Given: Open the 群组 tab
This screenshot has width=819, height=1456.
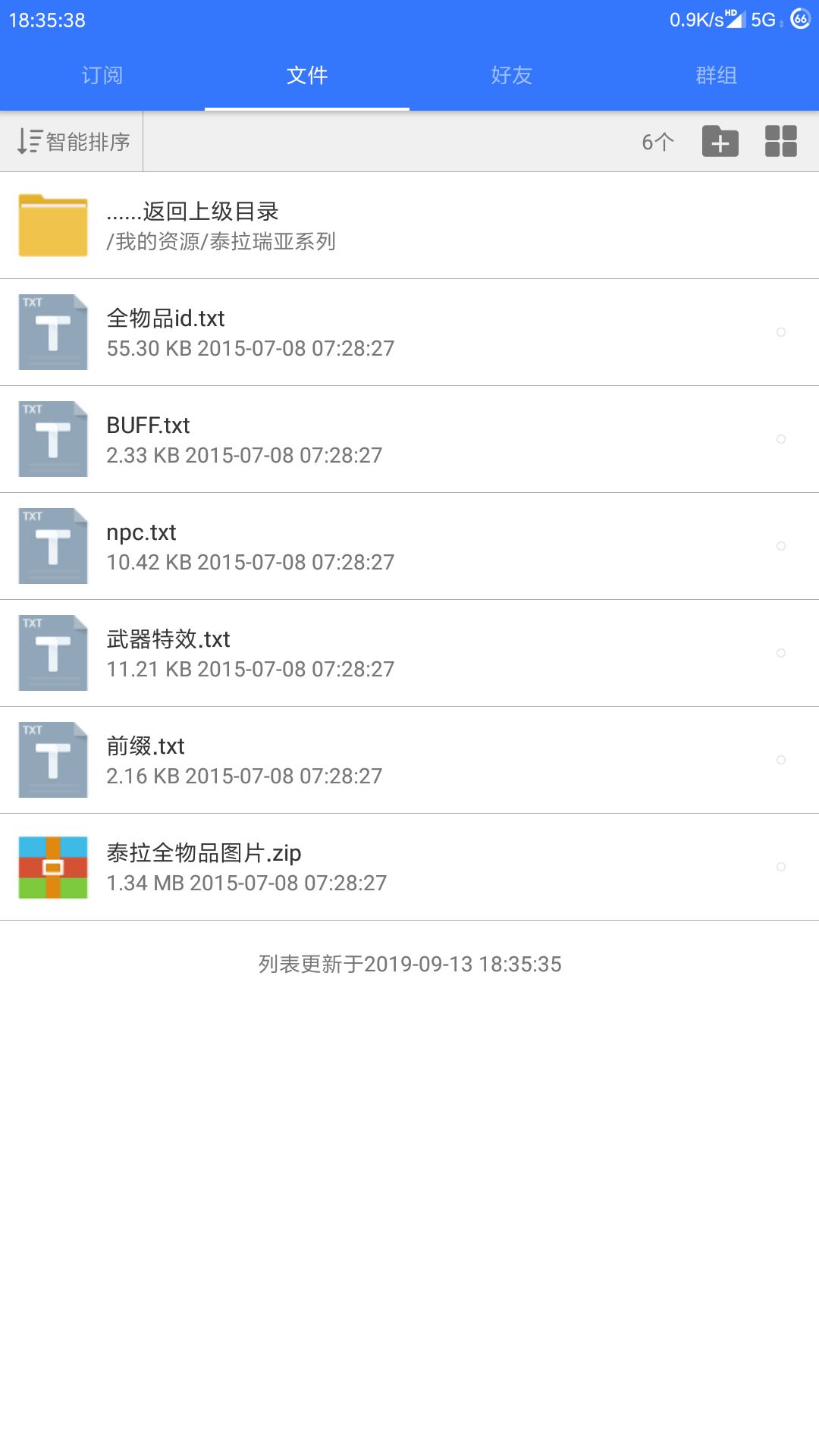Looking at the screenshot, I should (716, 74).
